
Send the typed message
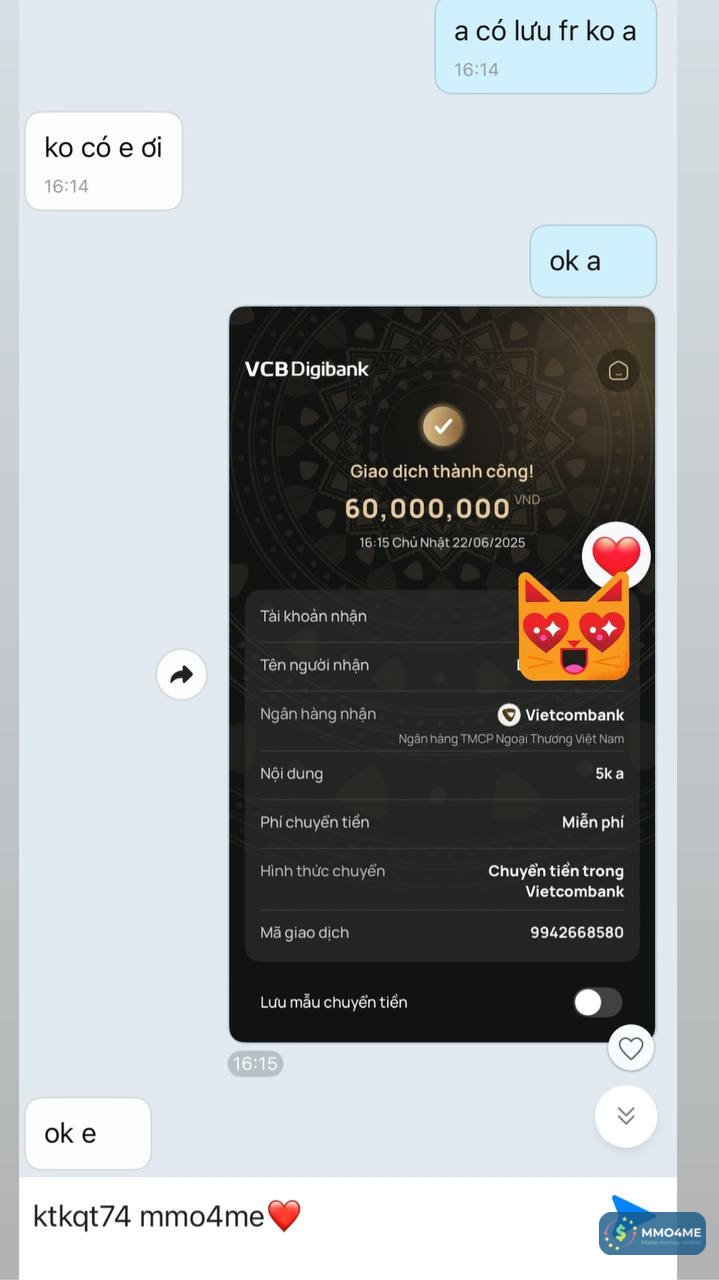pos(628,1212)
